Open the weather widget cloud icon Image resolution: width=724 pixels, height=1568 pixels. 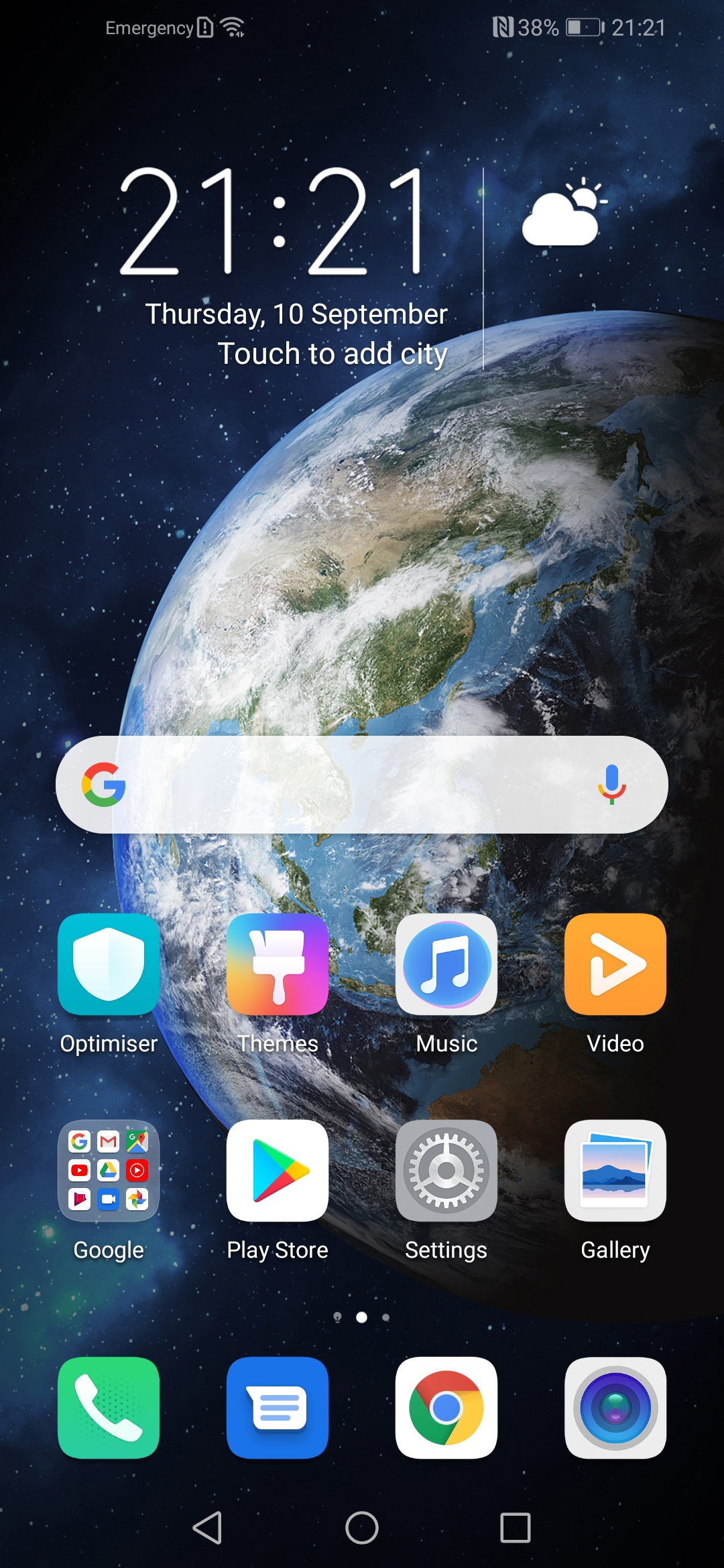coord(564,212)
